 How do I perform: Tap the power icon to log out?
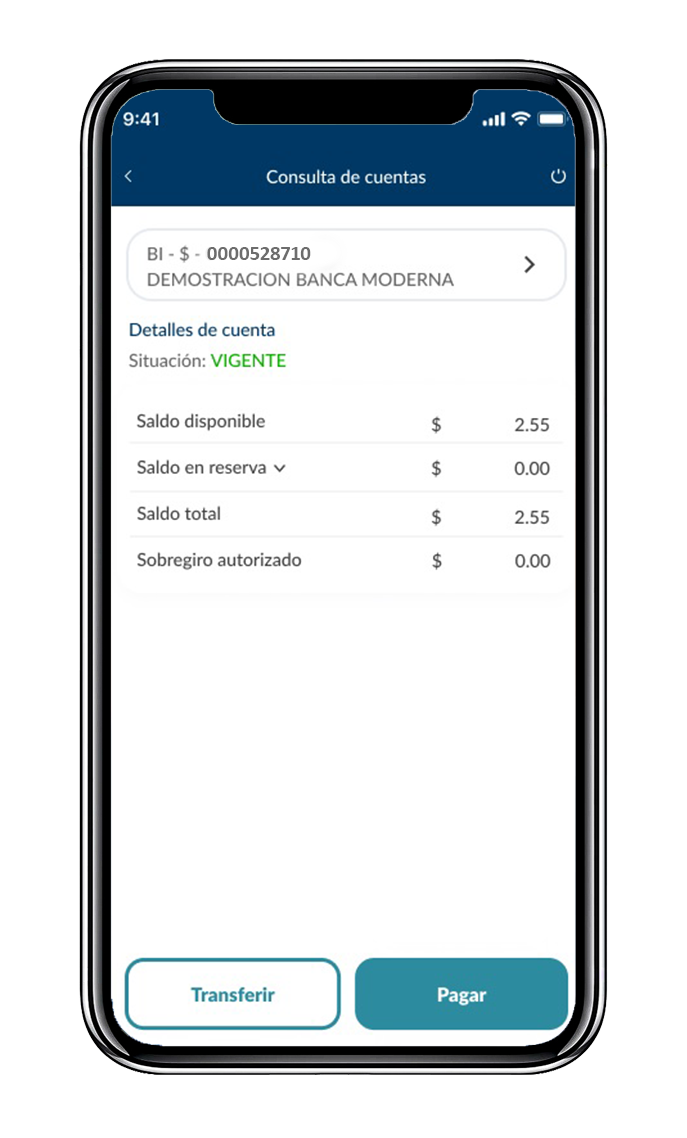[x=558, y=177]
